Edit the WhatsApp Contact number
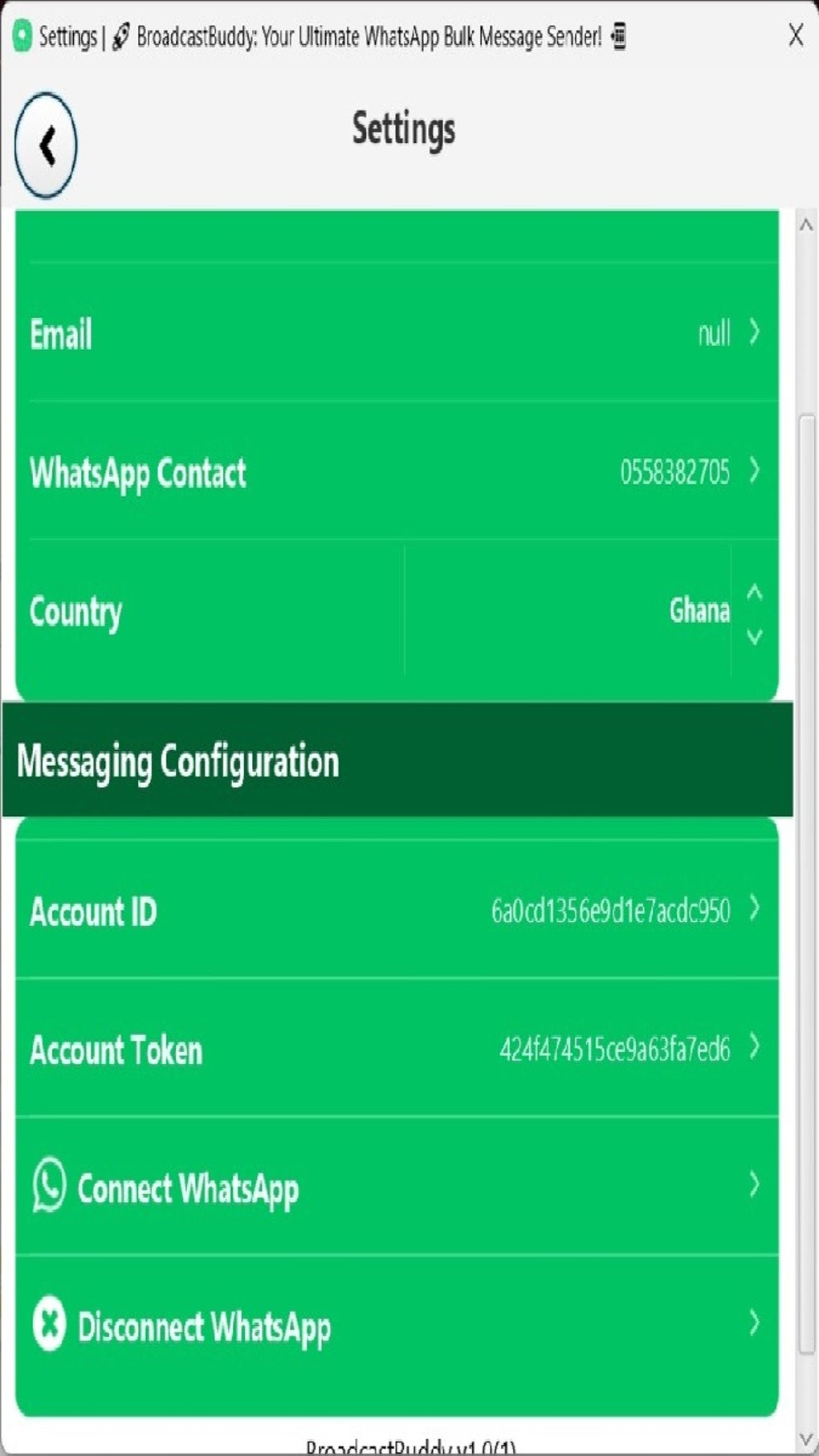Screen dimensions: 819x1456 coord(397,471)
